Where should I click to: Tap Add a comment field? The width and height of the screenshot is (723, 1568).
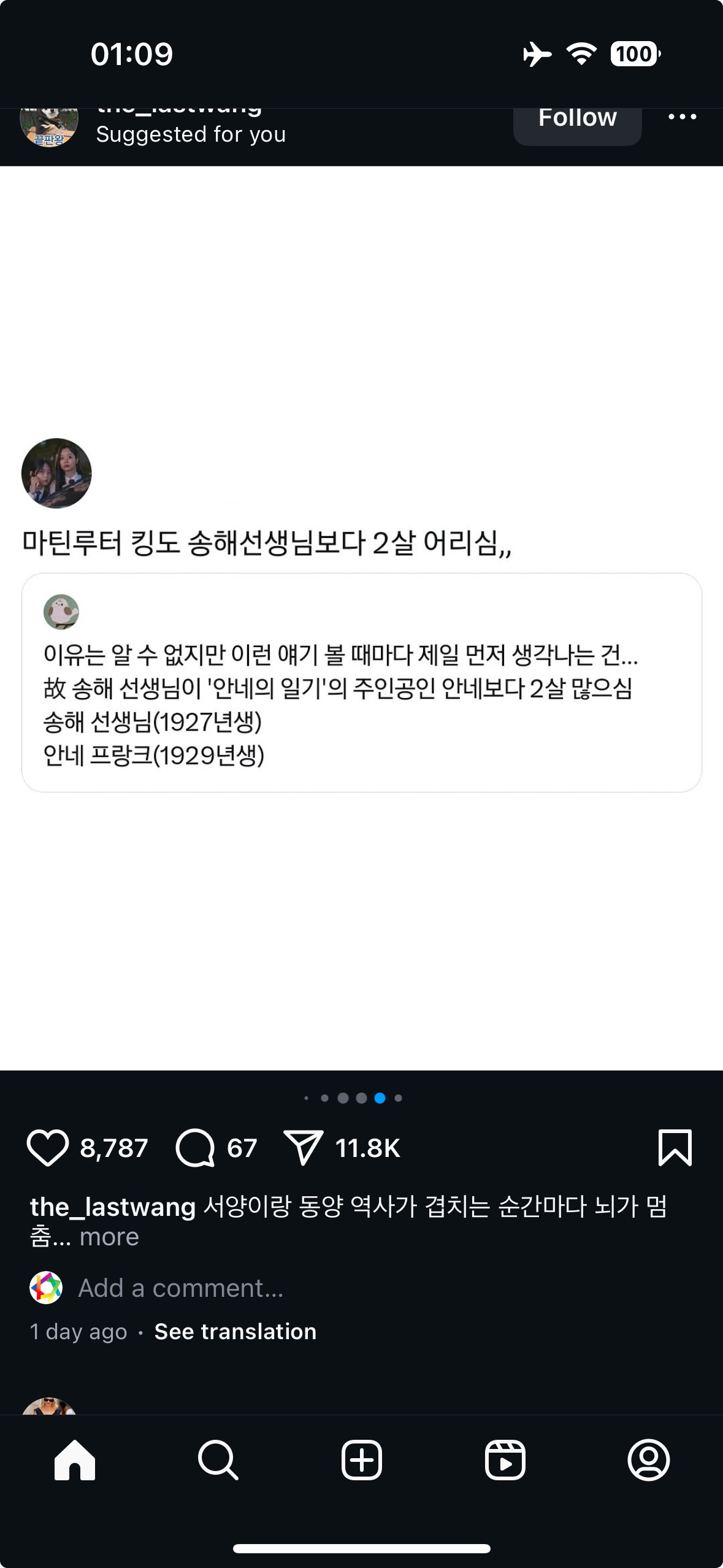tap(181, 1288)
